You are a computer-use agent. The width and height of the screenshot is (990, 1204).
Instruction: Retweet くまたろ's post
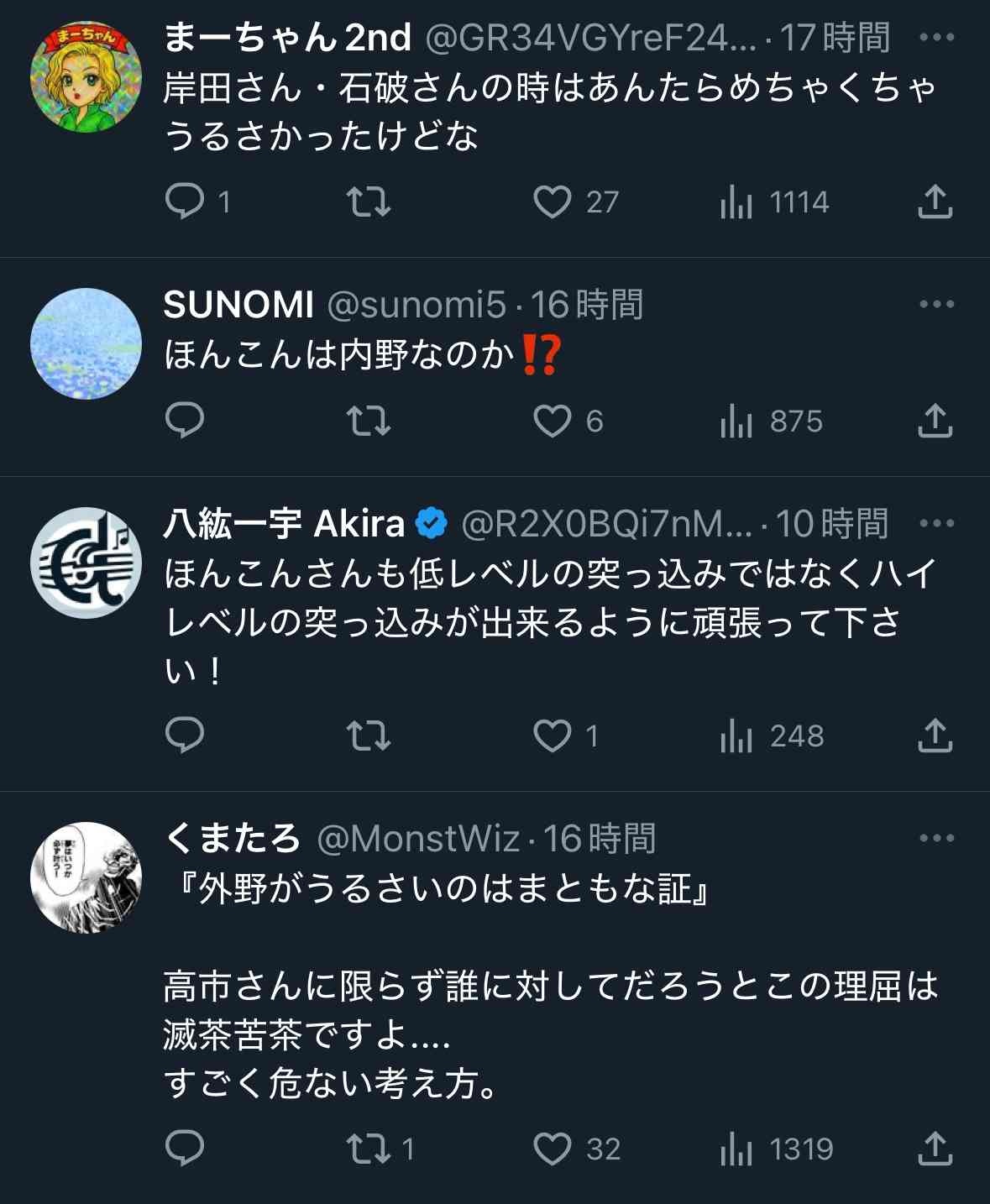[x=369, y=1149]
